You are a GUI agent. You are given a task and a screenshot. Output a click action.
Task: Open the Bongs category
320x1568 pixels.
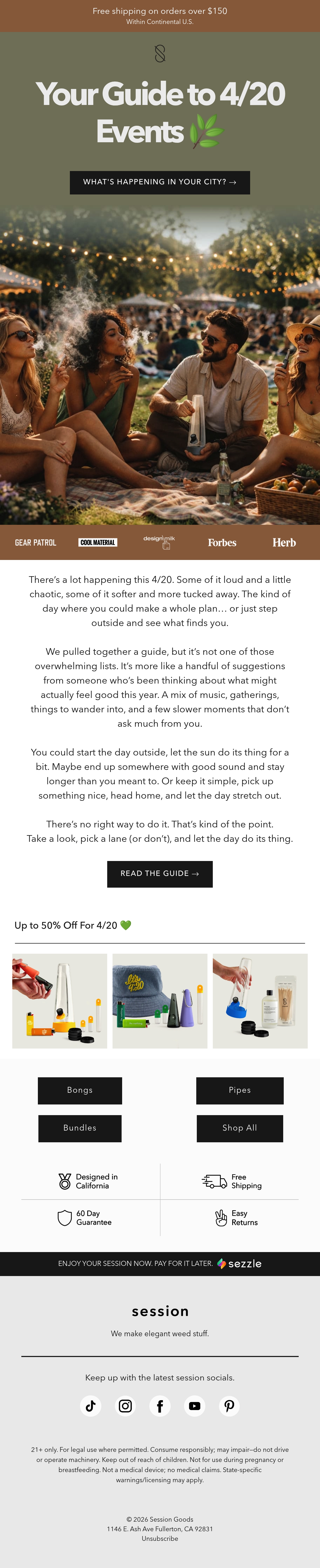pyautogui.click(x=80, y=1090)
